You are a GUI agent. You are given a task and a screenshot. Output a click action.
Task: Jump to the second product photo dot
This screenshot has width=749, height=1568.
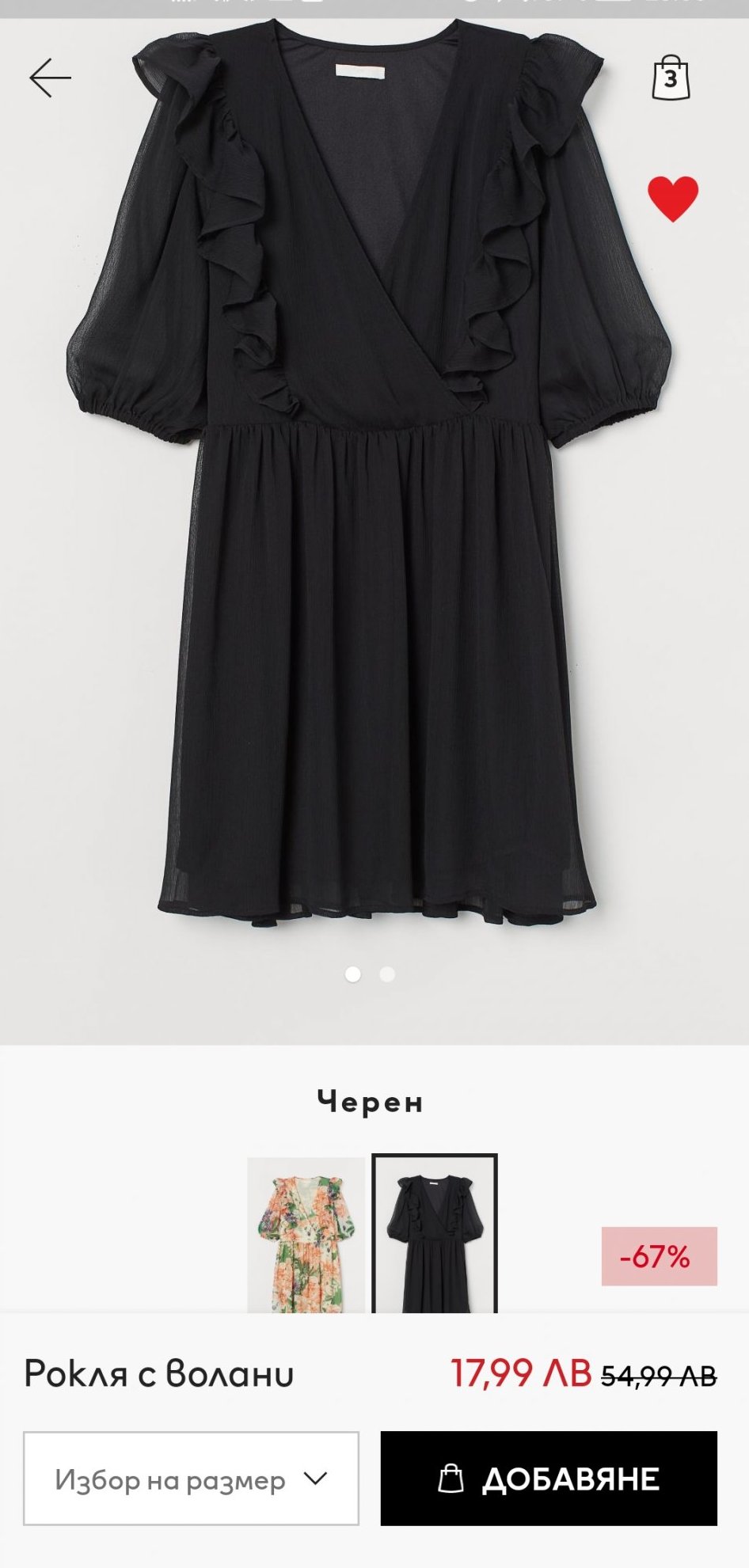coord(387,974)
